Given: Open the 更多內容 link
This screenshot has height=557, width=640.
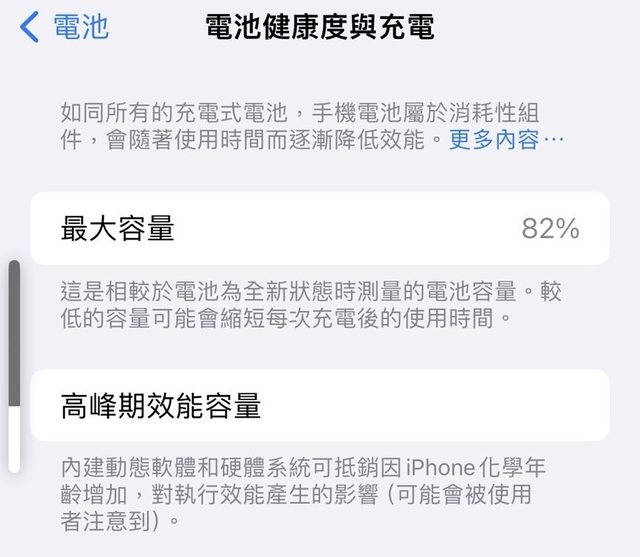Looking at the screenshot, I should tap(506, 140).
